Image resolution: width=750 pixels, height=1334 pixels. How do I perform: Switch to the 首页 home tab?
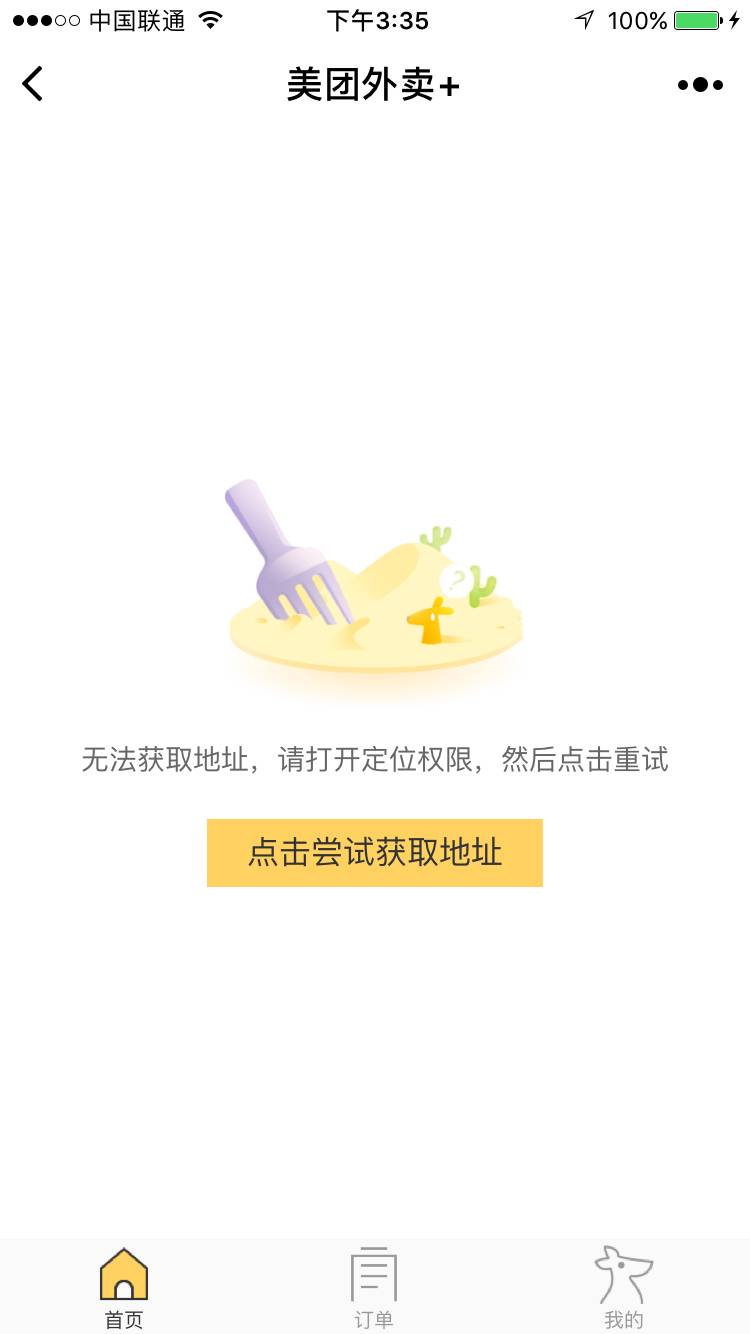coord(124,1288)
